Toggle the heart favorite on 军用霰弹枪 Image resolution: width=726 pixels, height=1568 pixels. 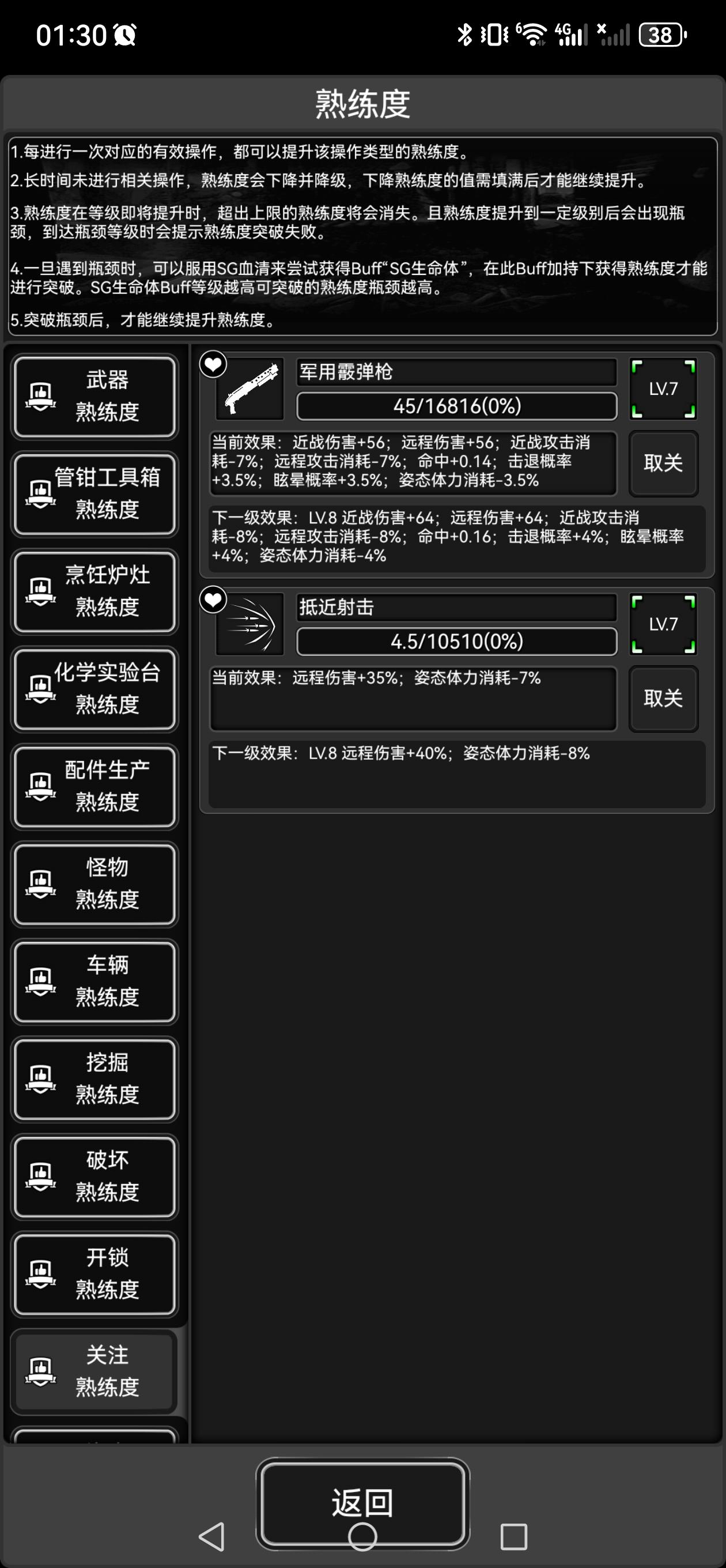(x=213, y=364)
